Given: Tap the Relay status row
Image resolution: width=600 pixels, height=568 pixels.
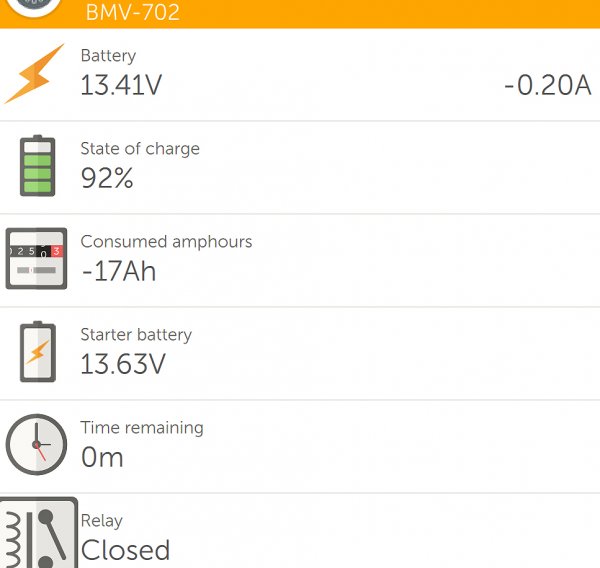Looking at the screenshot, I should point(300,535).
